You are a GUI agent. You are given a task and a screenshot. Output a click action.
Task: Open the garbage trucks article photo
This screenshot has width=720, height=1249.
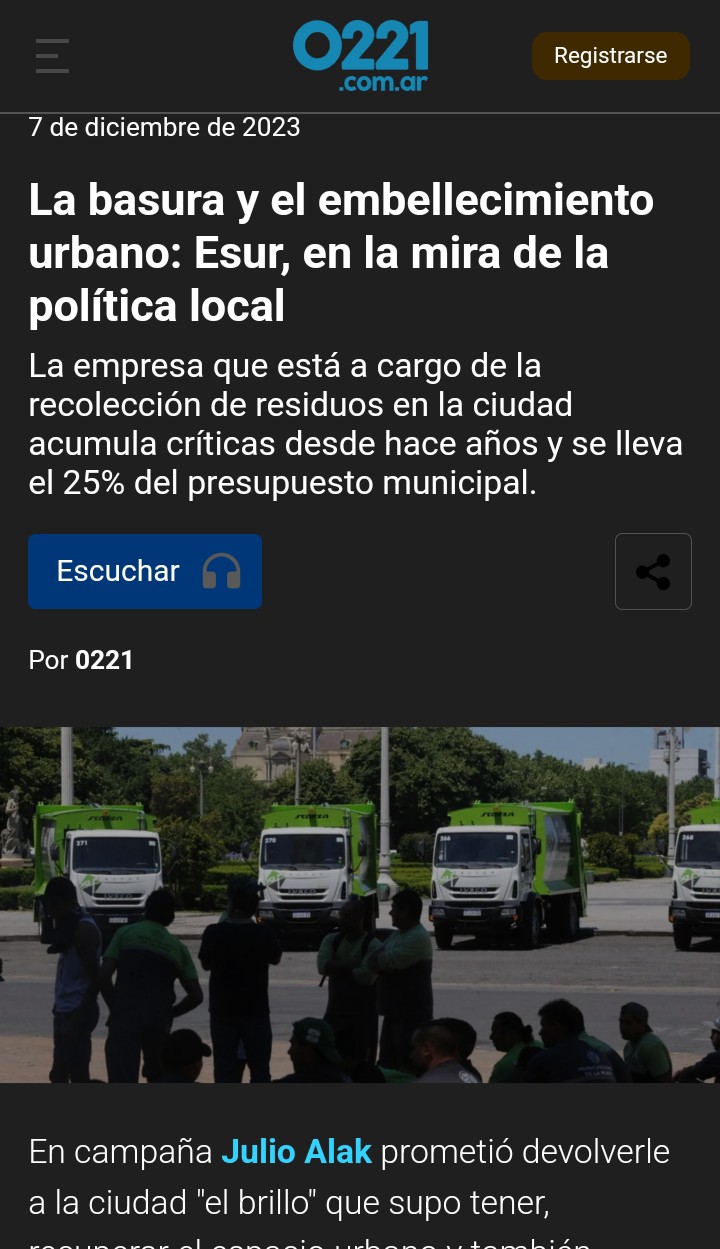(x=360, y=905)
